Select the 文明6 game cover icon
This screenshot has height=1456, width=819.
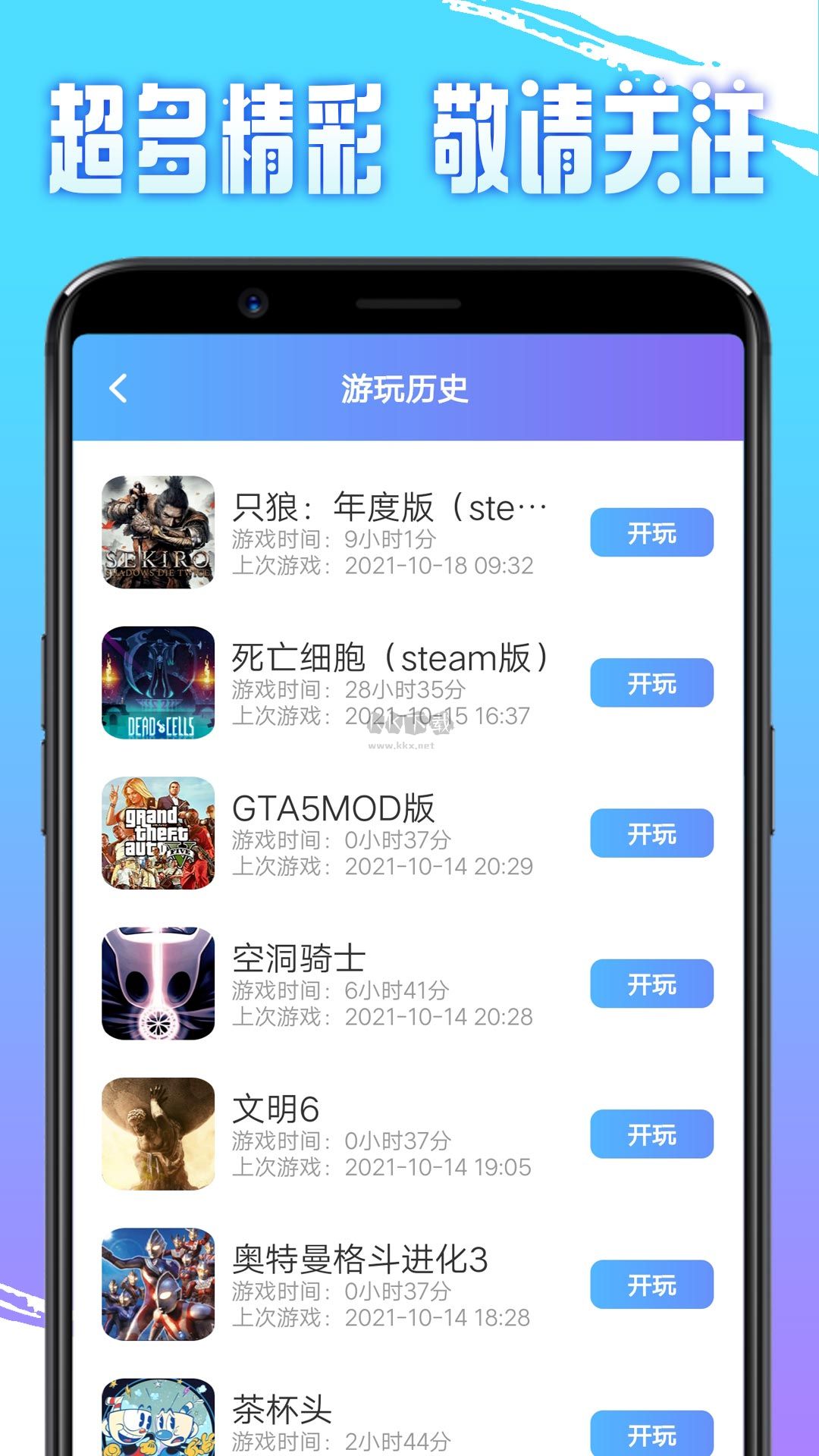point(157,1132)
